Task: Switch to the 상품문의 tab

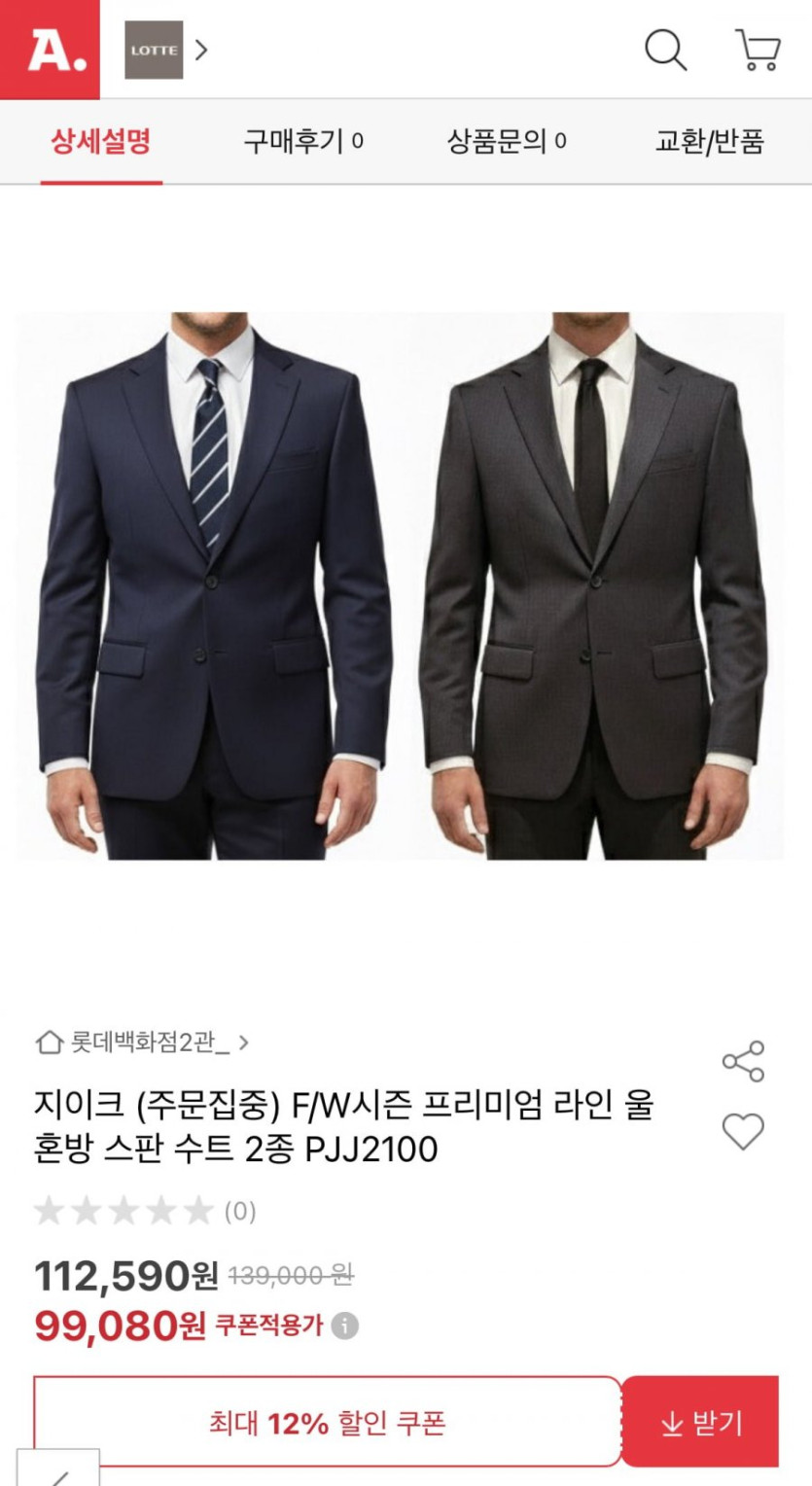Action: point(506,142)
